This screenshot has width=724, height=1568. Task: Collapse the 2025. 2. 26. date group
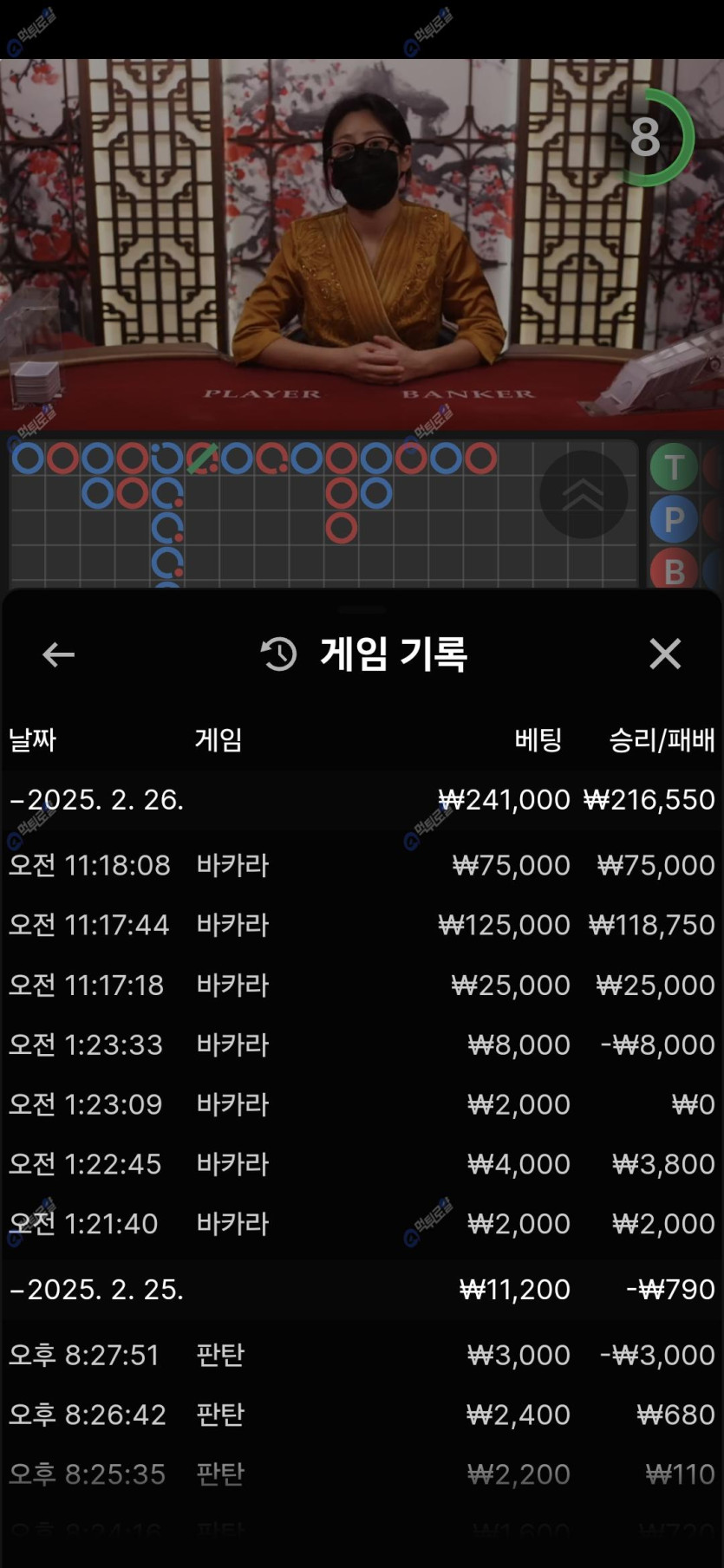point(97,799)
